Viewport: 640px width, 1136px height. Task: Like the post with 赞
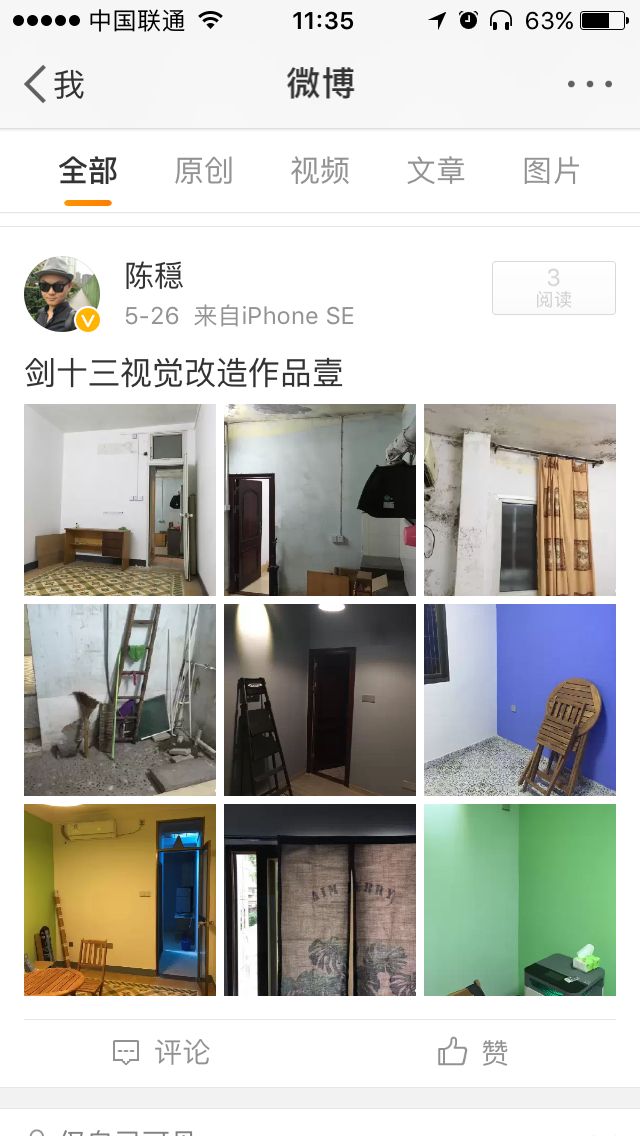click(473, 1052)
